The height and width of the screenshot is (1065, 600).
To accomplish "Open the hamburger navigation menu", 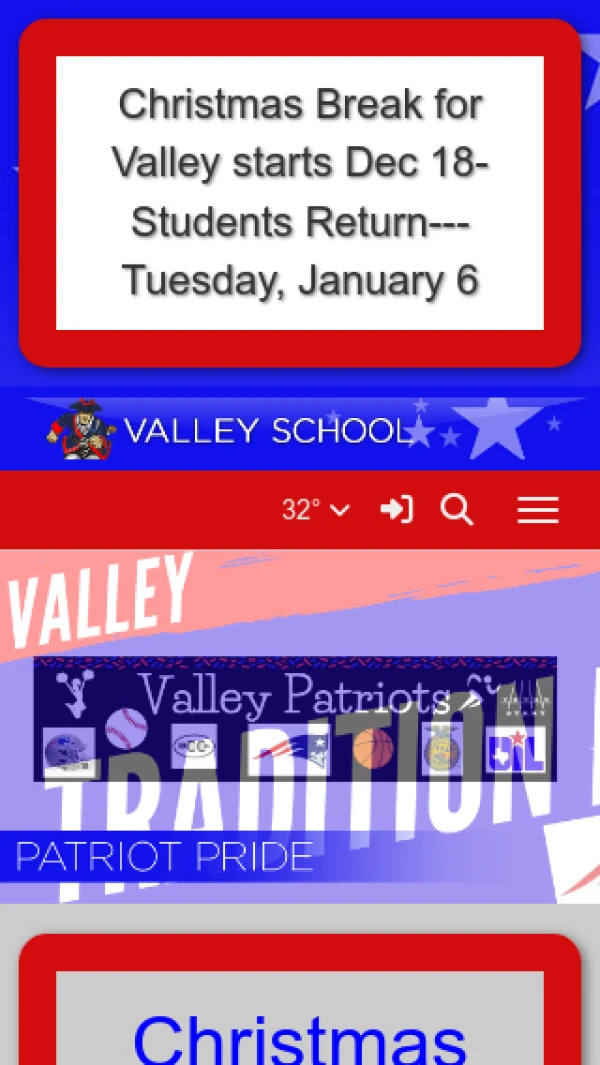I will (x=538, y=511).
